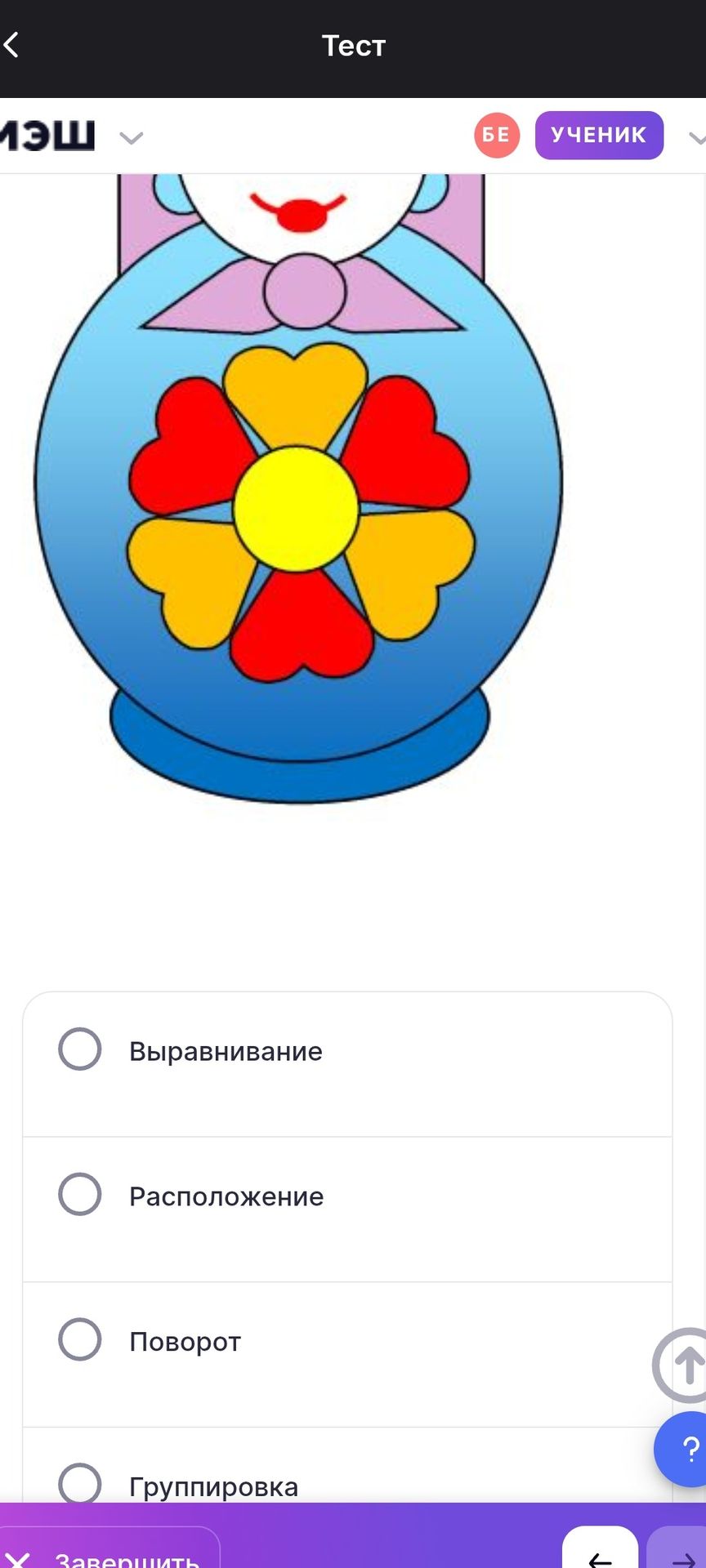706x1568 pixels.
Task: Jump to top with the up arrow button
Action: (683, 1365)
